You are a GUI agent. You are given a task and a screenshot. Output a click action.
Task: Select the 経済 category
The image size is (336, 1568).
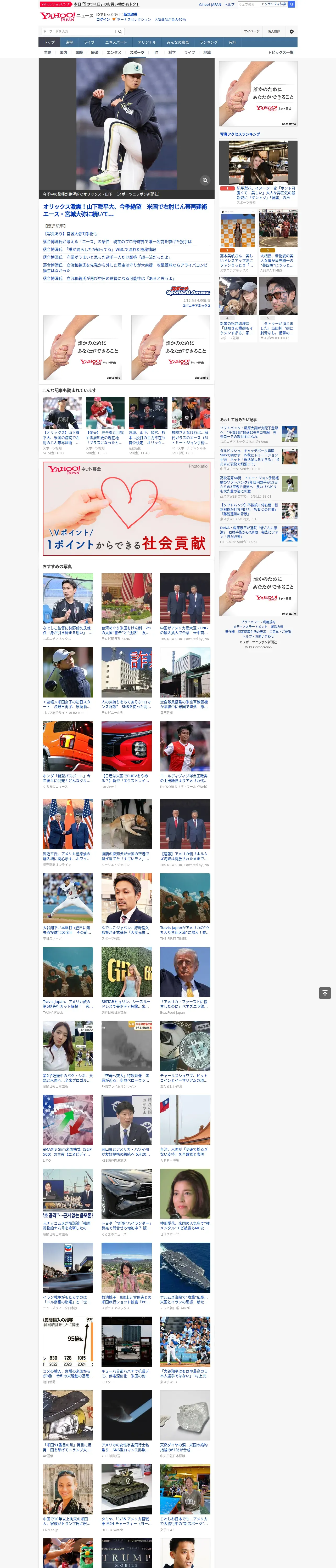click(94, 52)
